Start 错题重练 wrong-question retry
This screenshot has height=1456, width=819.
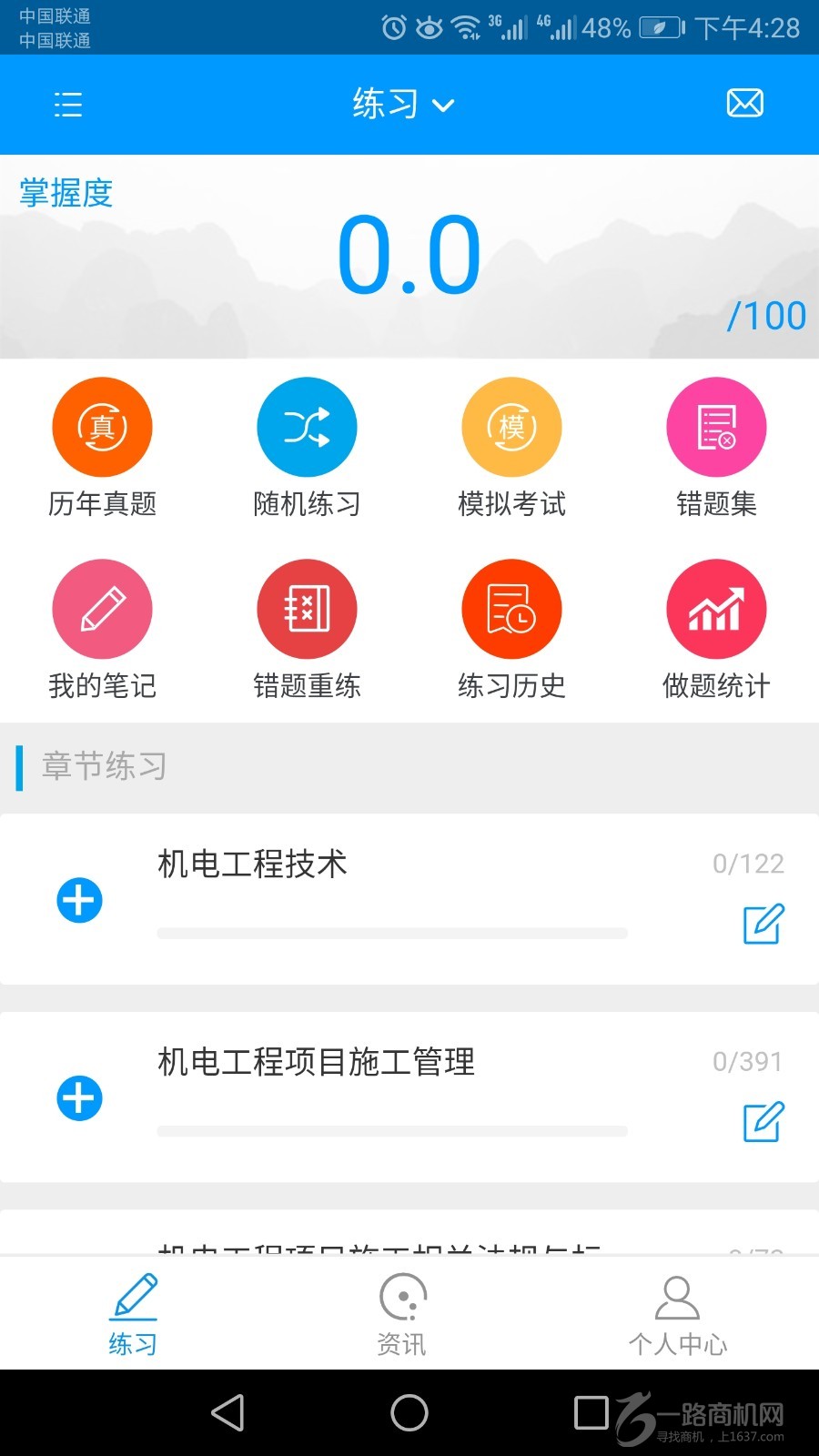pos(307,610)
